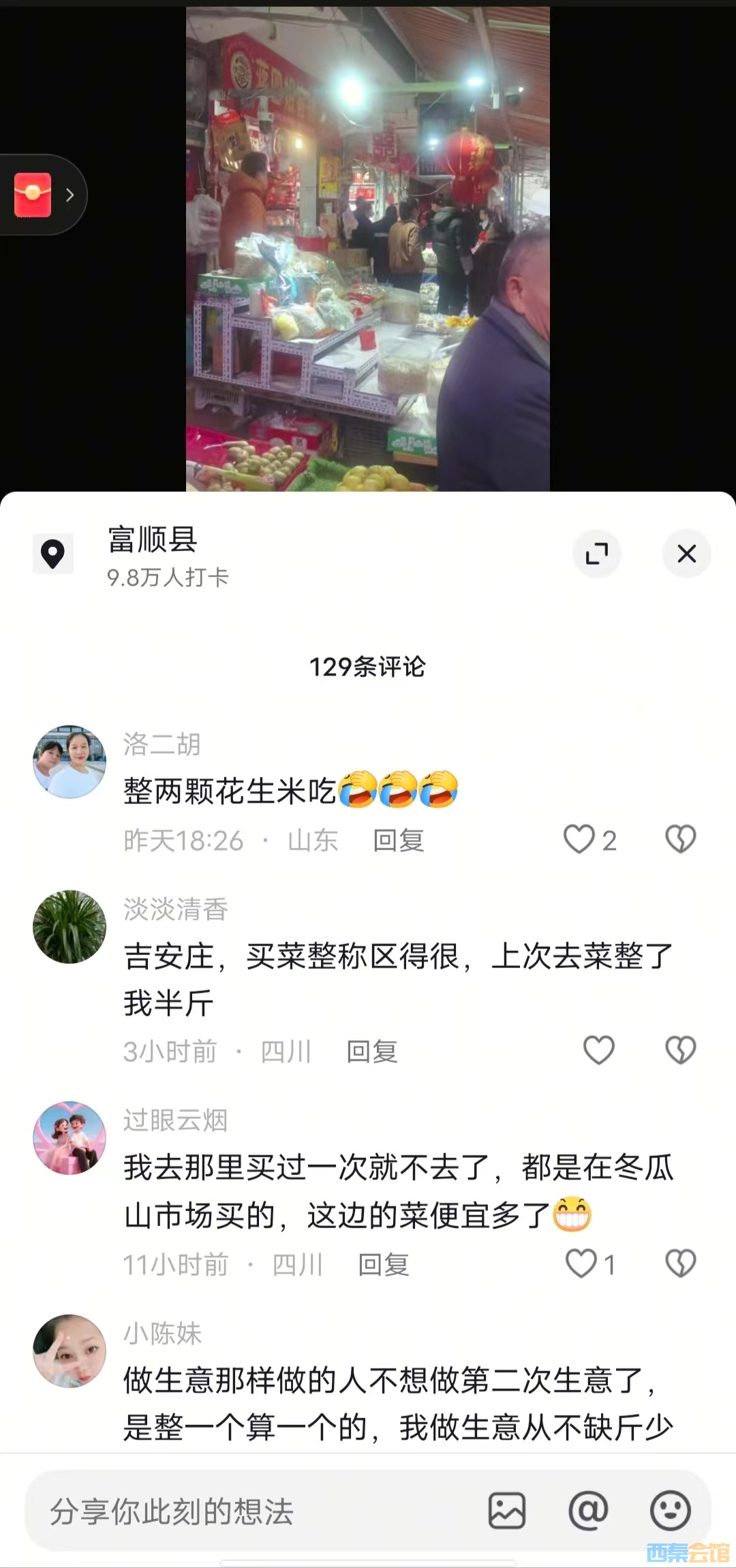Open 洛二胡's profile avatar

click(70, 762)
